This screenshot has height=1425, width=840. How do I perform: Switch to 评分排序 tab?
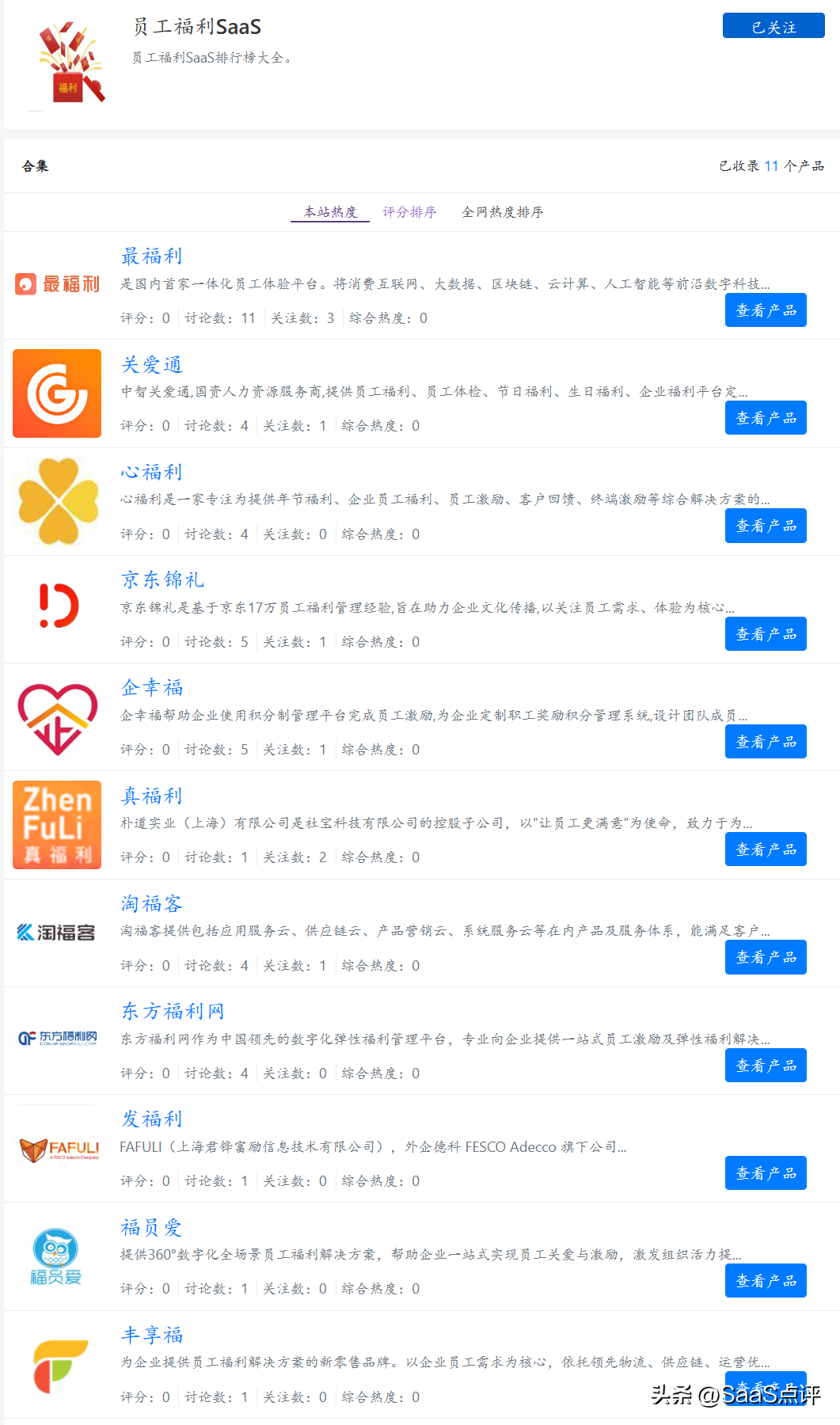[409, 212]
